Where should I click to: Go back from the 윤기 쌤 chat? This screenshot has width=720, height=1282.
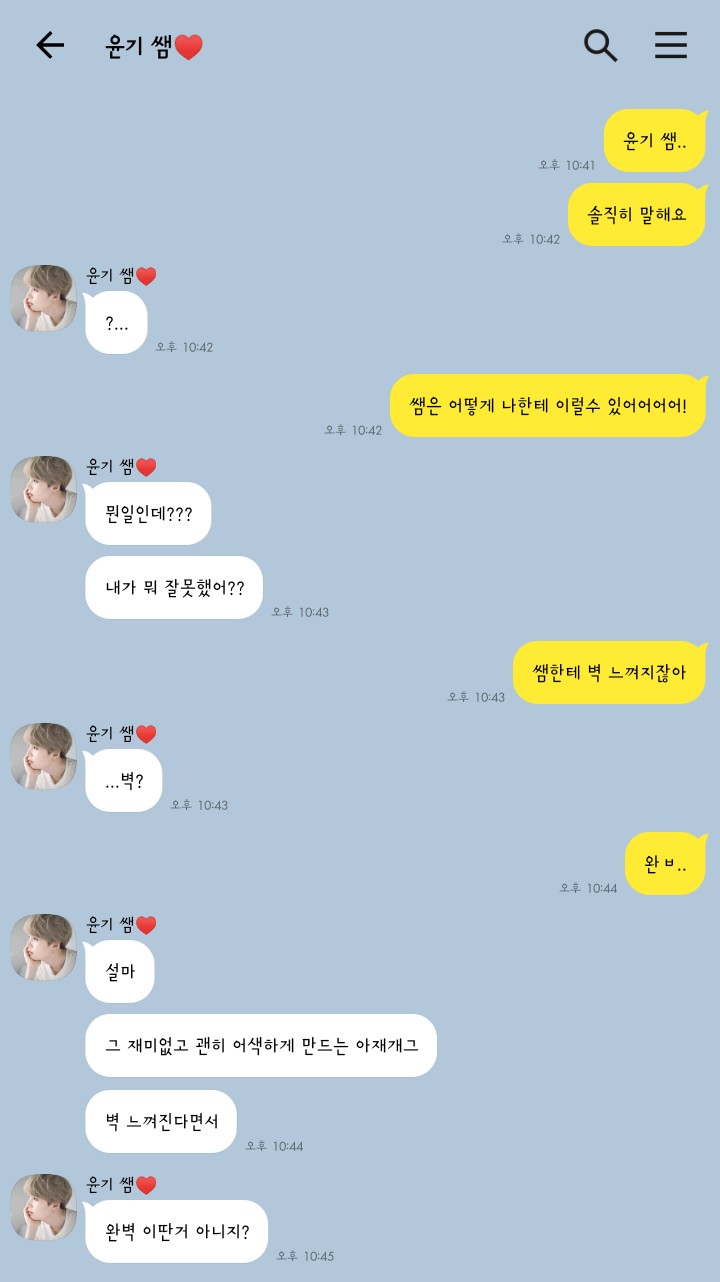pyautogui.click(x=49, y=45)
